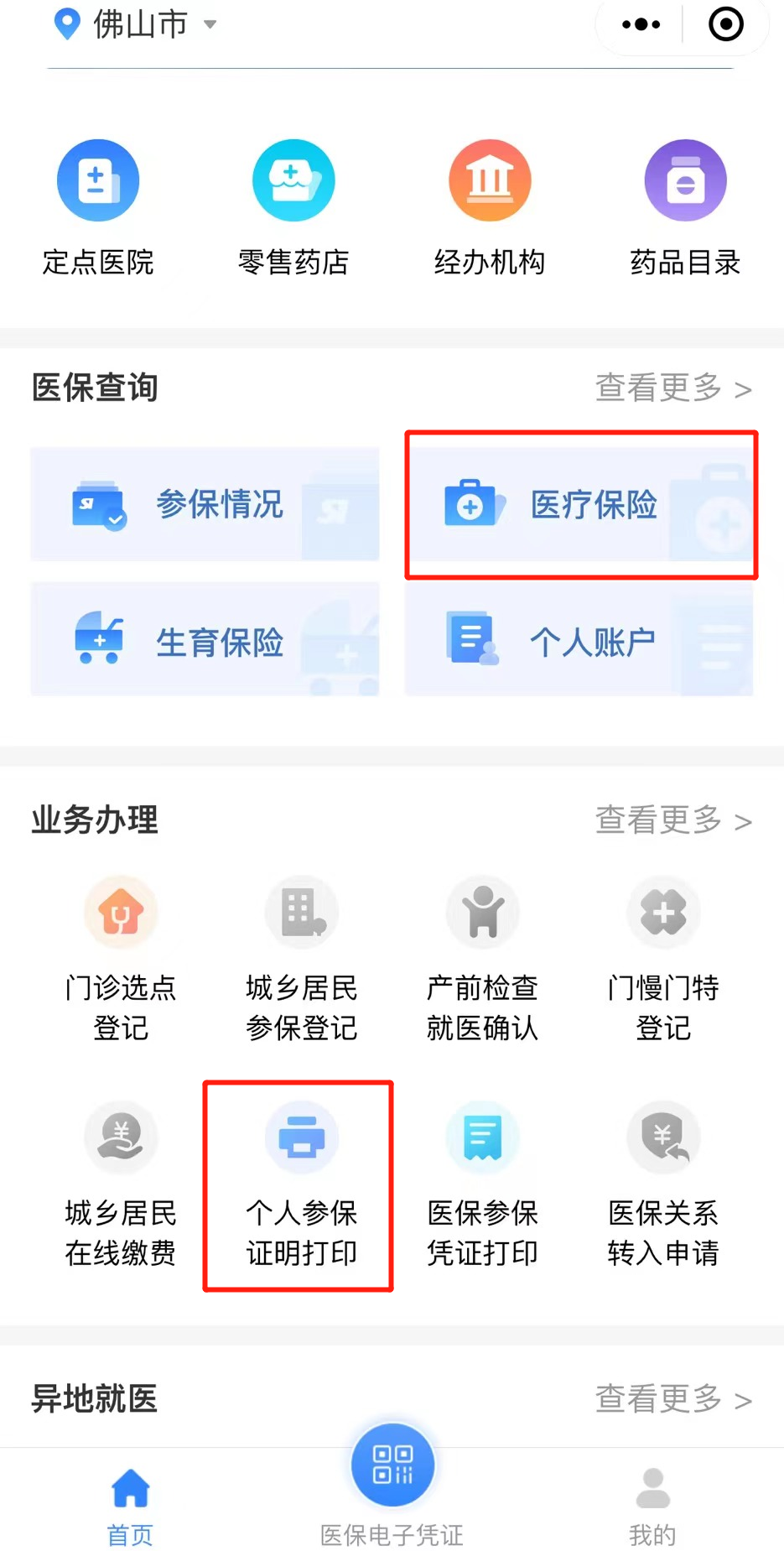This screenshot has width=784, height=1551.
Task: View more under 医保查询 section
Action: point(672,388)
